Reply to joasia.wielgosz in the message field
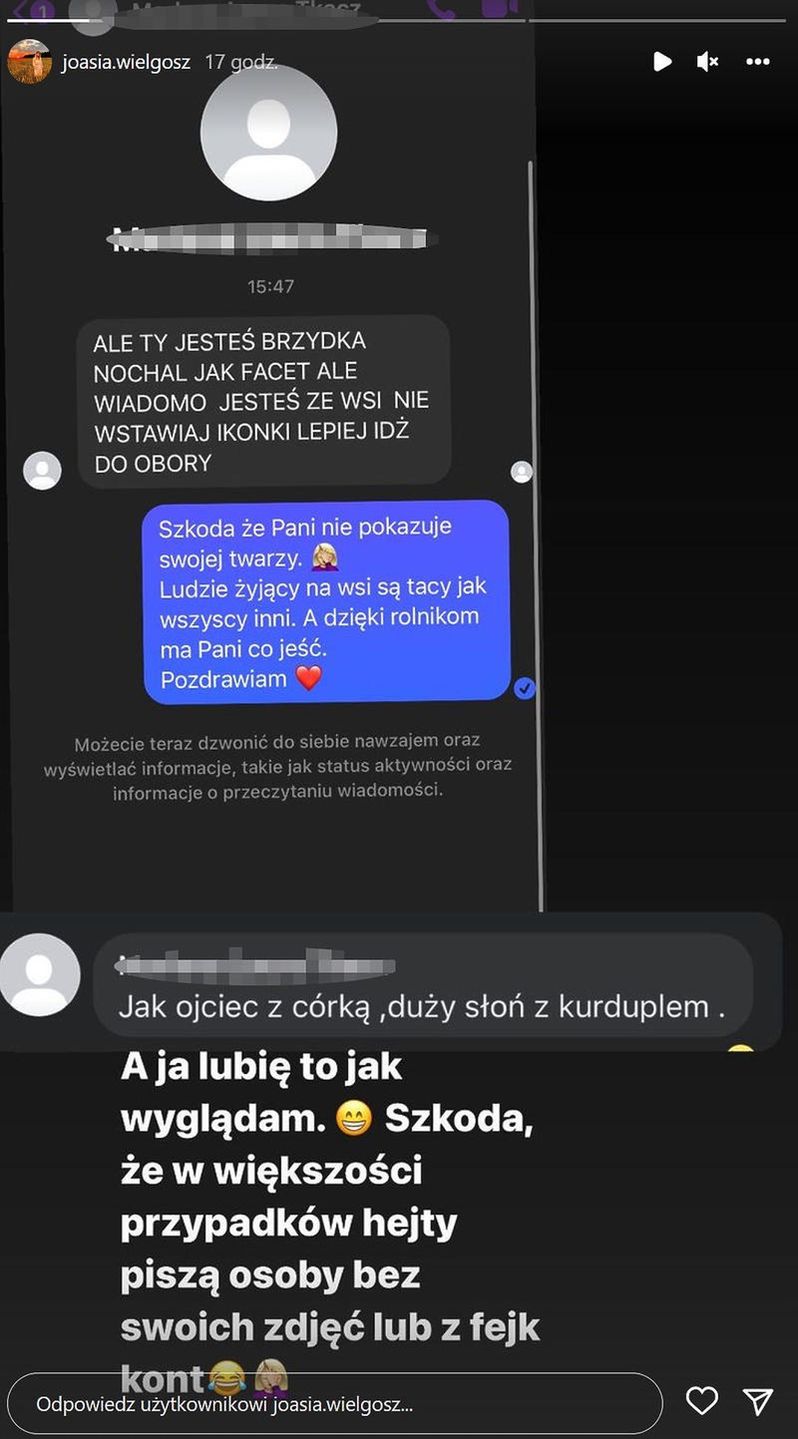The width and height of the screenshot is (798, 1439). [335, 1404]
